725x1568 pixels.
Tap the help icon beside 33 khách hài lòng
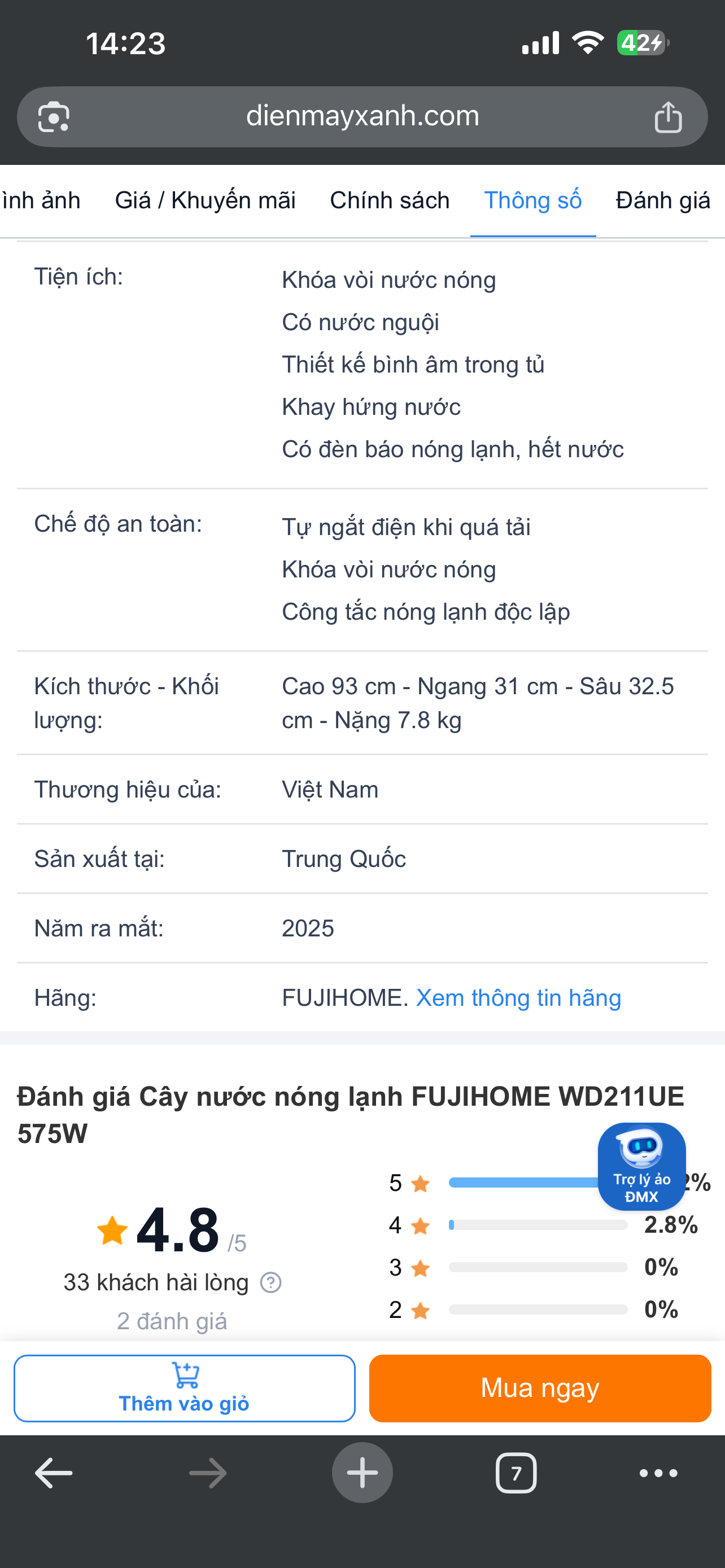pyautogui.click(x=270, y=1282)
